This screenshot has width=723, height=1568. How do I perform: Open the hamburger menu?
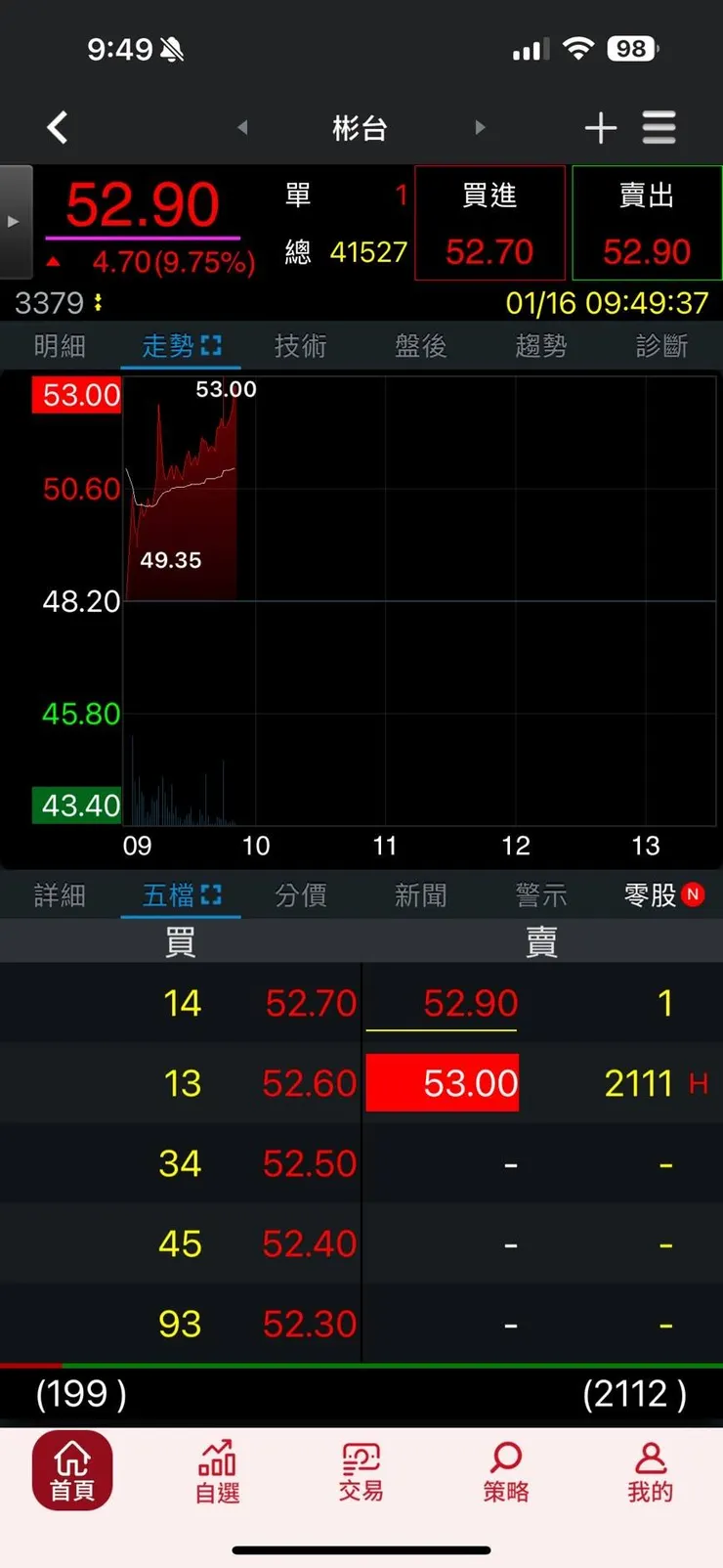click(659, 128)
